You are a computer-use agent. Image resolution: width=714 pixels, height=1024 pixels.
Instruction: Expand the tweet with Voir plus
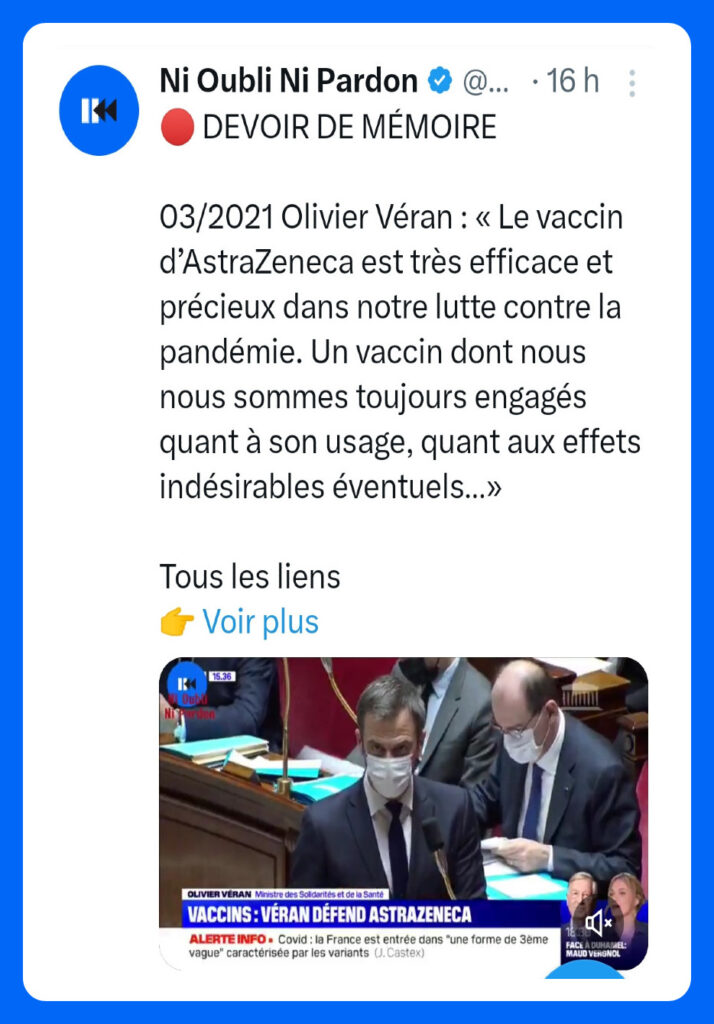coord(260,622)
